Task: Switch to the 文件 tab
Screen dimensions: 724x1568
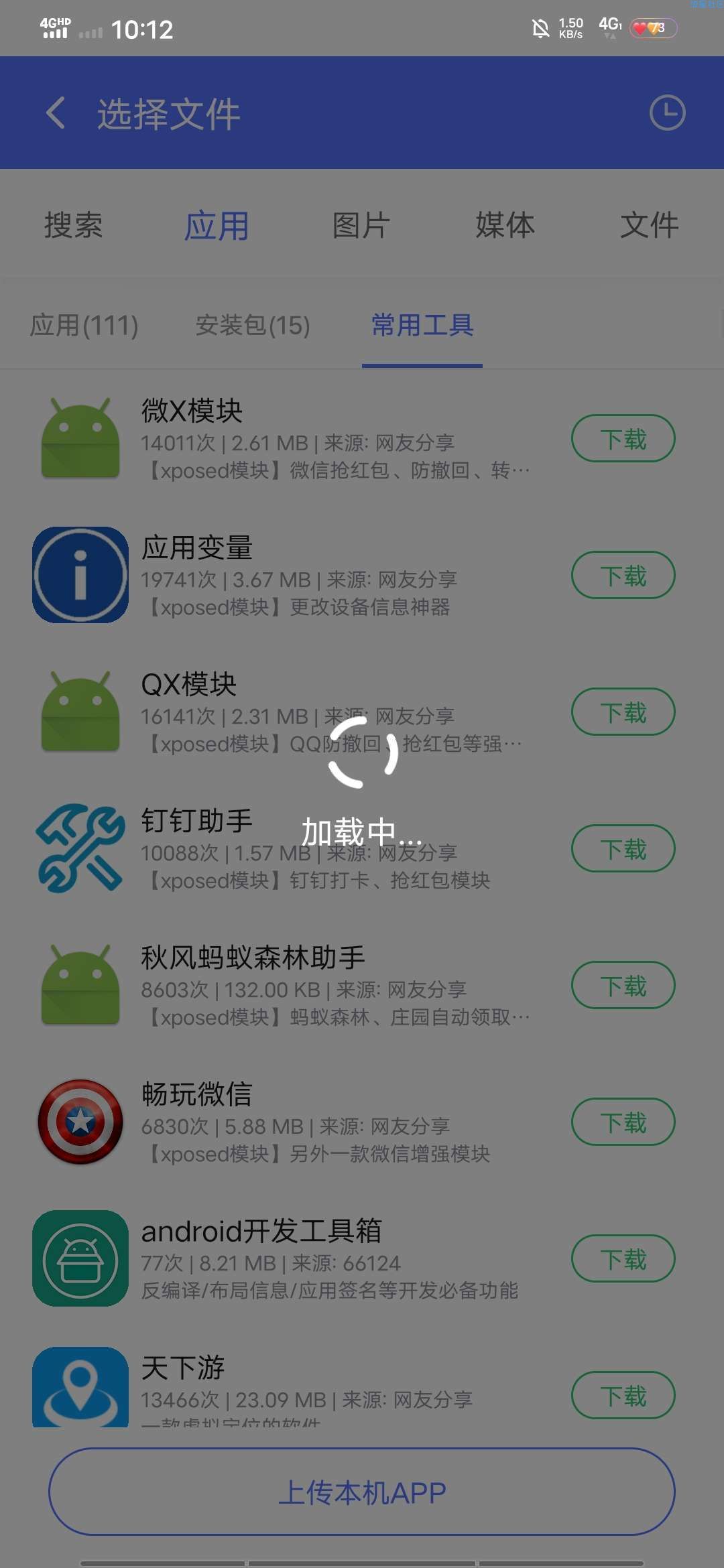Action: 650,225
